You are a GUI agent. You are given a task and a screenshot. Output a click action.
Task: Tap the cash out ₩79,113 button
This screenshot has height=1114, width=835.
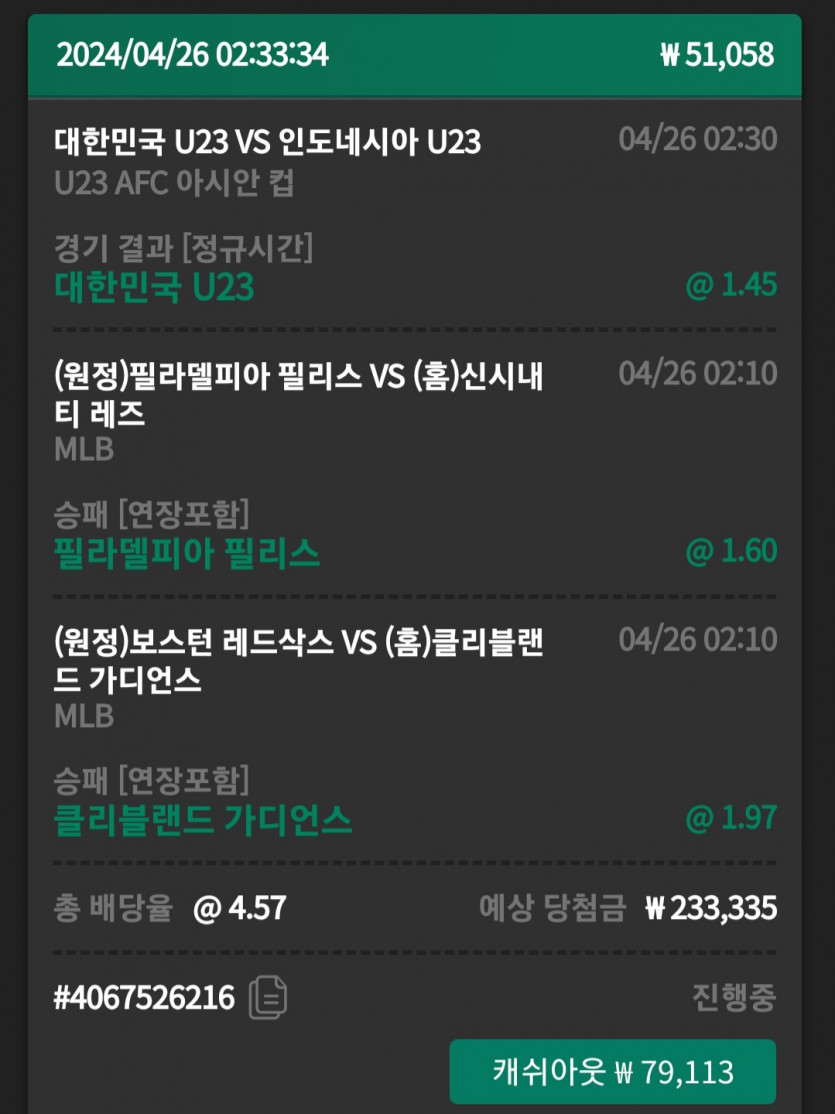(x=612, y=1072)
